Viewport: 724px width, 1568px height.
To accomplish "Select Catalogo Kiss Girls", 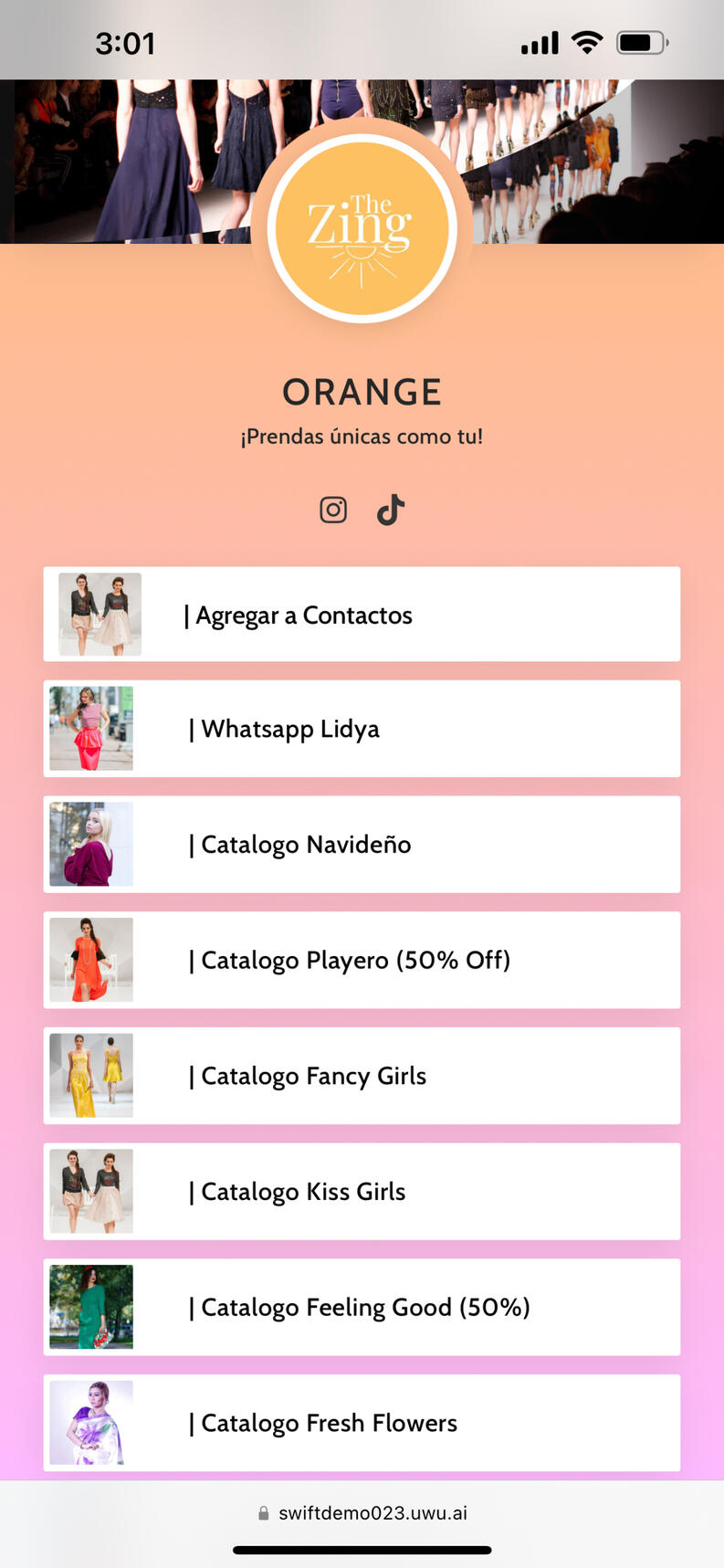I will click(x=362, y=1192).
